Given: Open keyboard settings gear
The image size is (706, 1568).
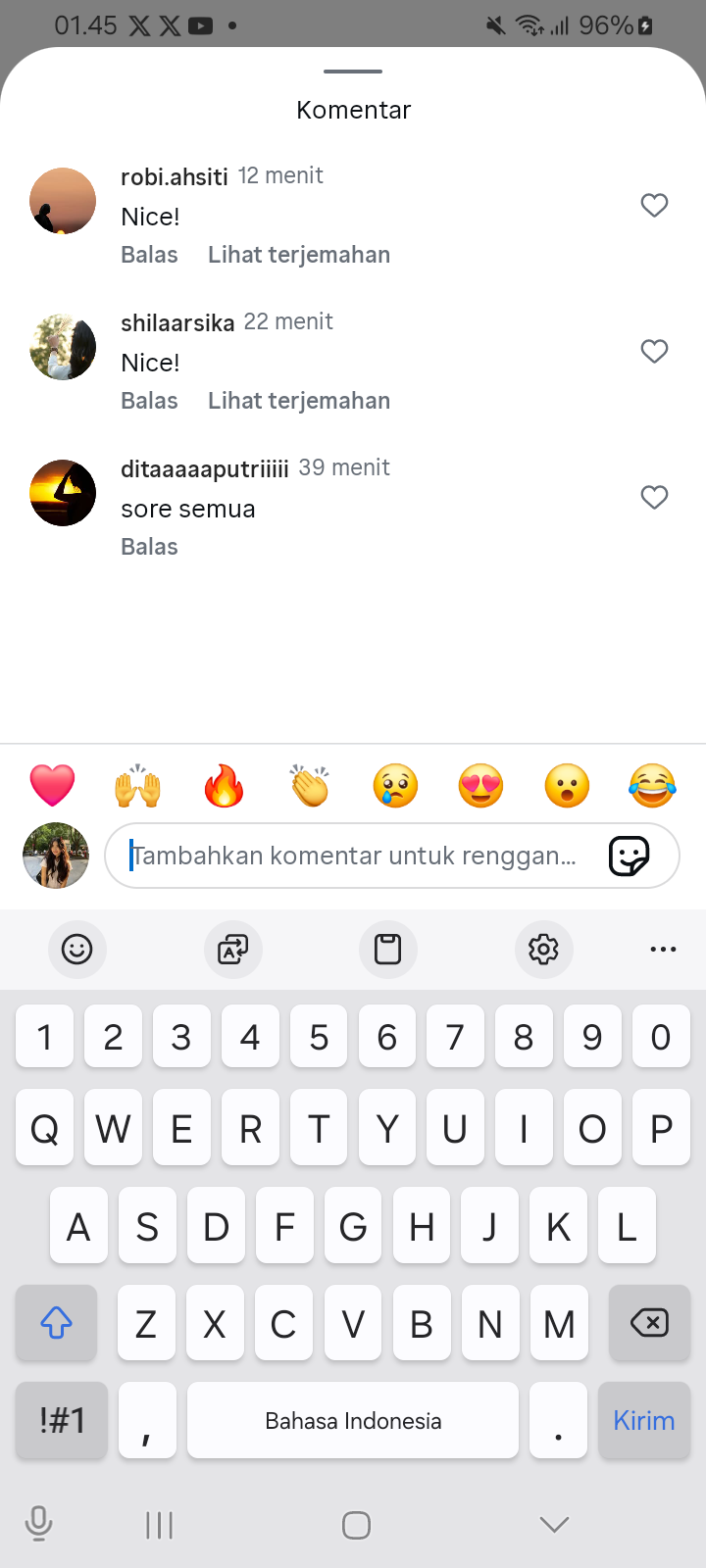Looking at the screenshot, I should coord(543,949).
